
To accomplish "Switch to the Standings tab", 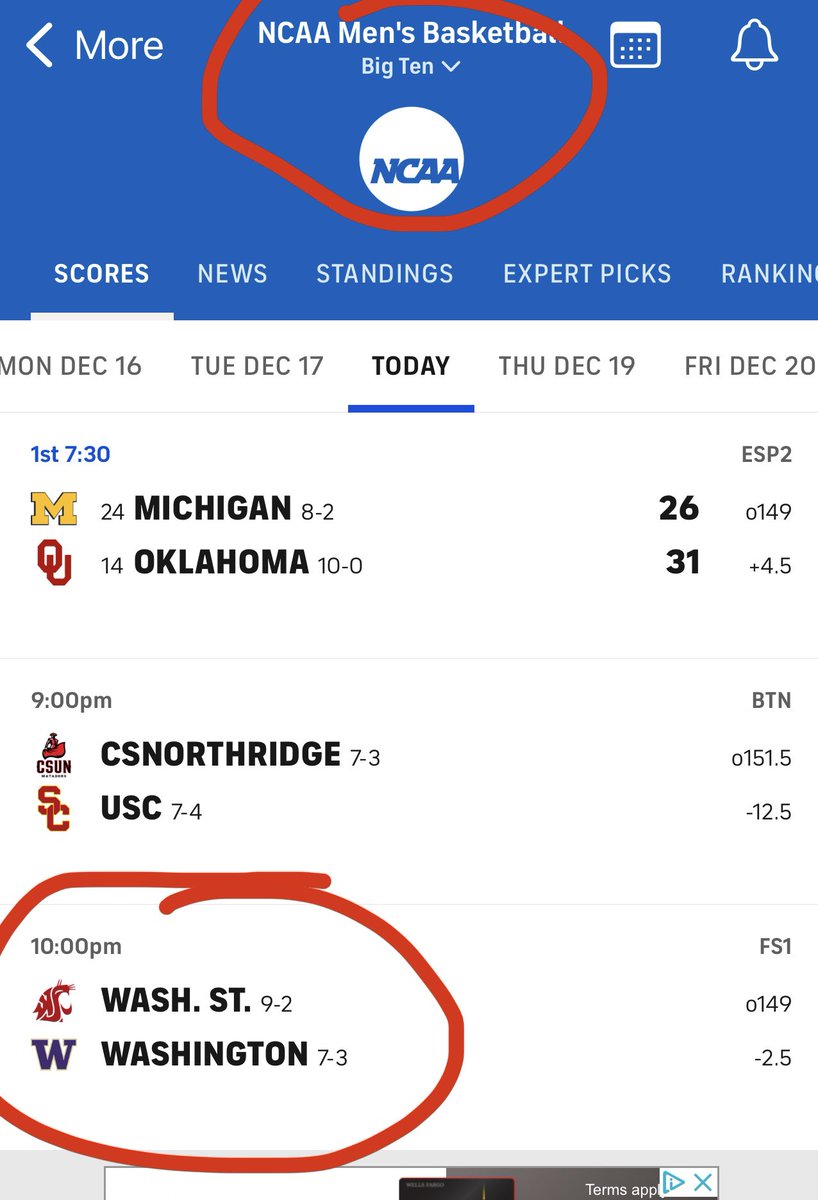I will 384,274.
